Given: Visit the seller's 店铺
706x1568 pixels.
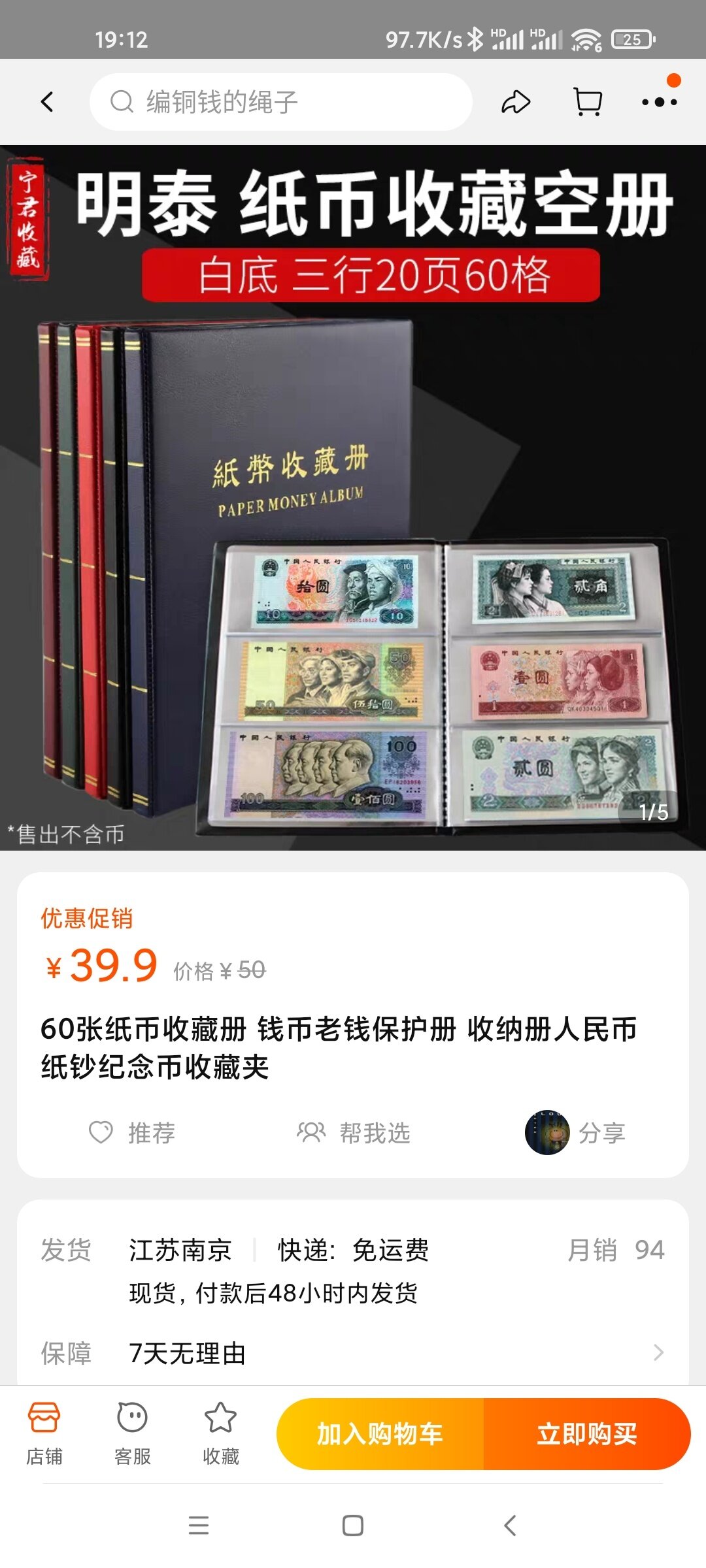Looking at the screenshot, I should (44, 1434).
